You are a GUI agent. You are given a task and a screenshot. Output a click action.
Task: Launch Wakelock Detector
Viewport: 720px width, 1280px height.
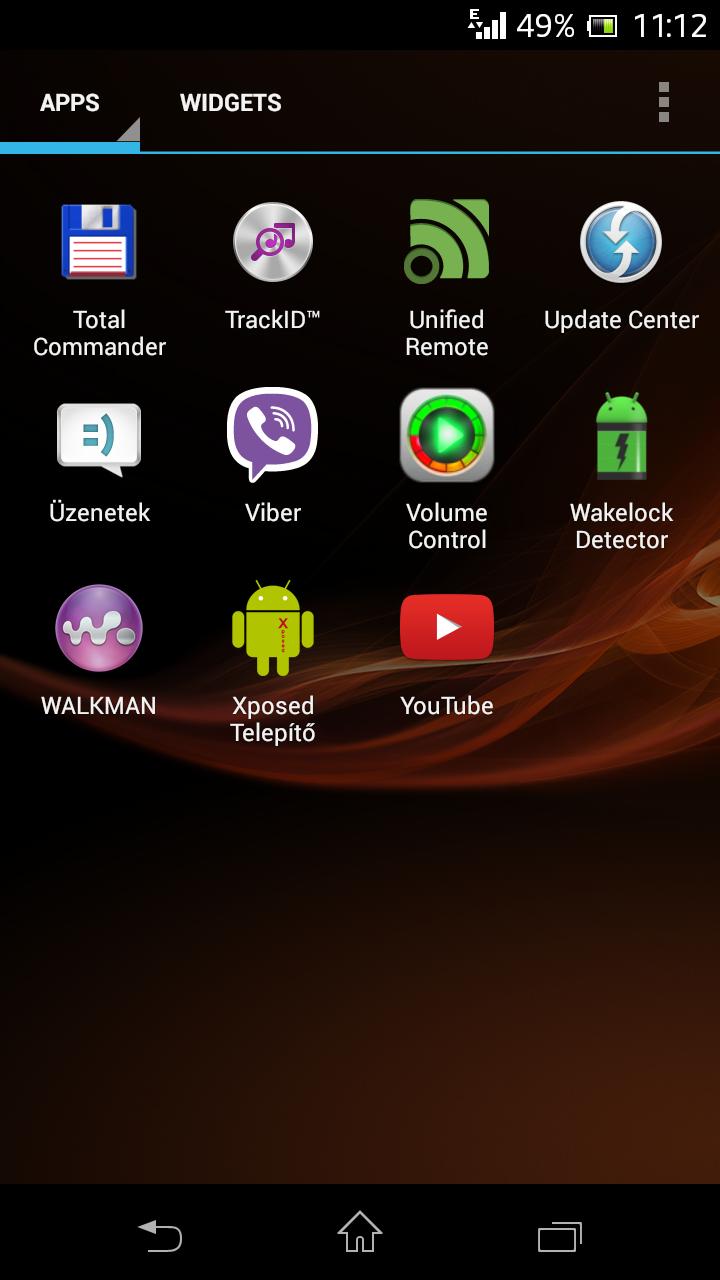pyautogui.click(x=621, y=437)
